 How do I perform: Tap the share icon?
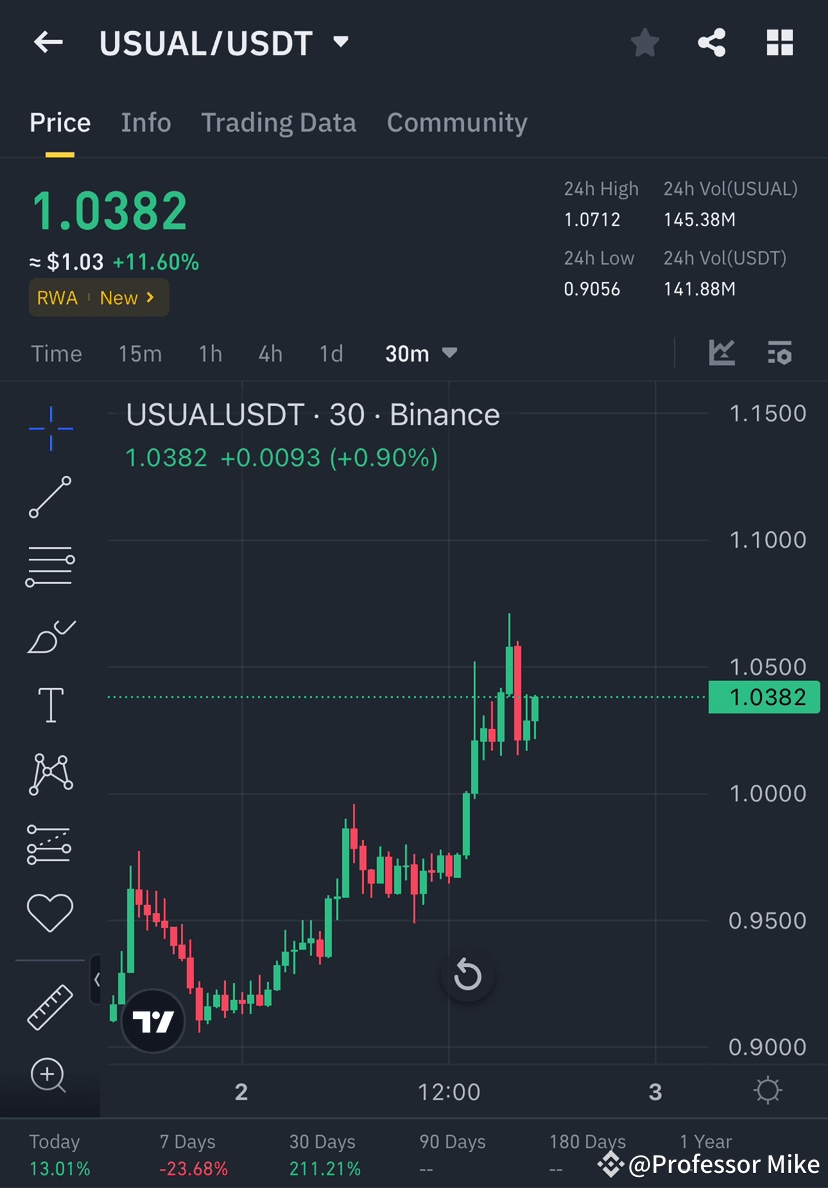click(x=712, y=42)
